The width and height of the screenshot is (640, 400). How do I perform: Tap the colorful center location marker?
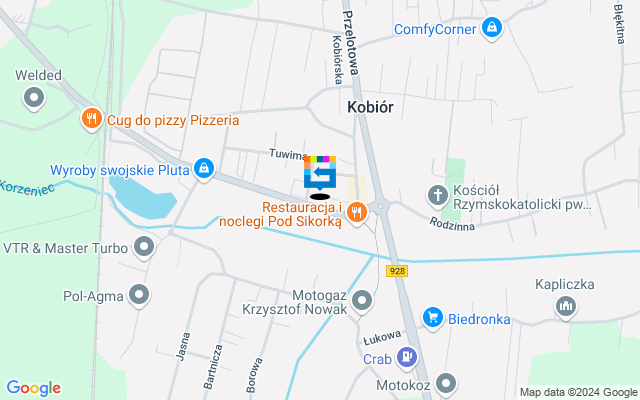320,174
